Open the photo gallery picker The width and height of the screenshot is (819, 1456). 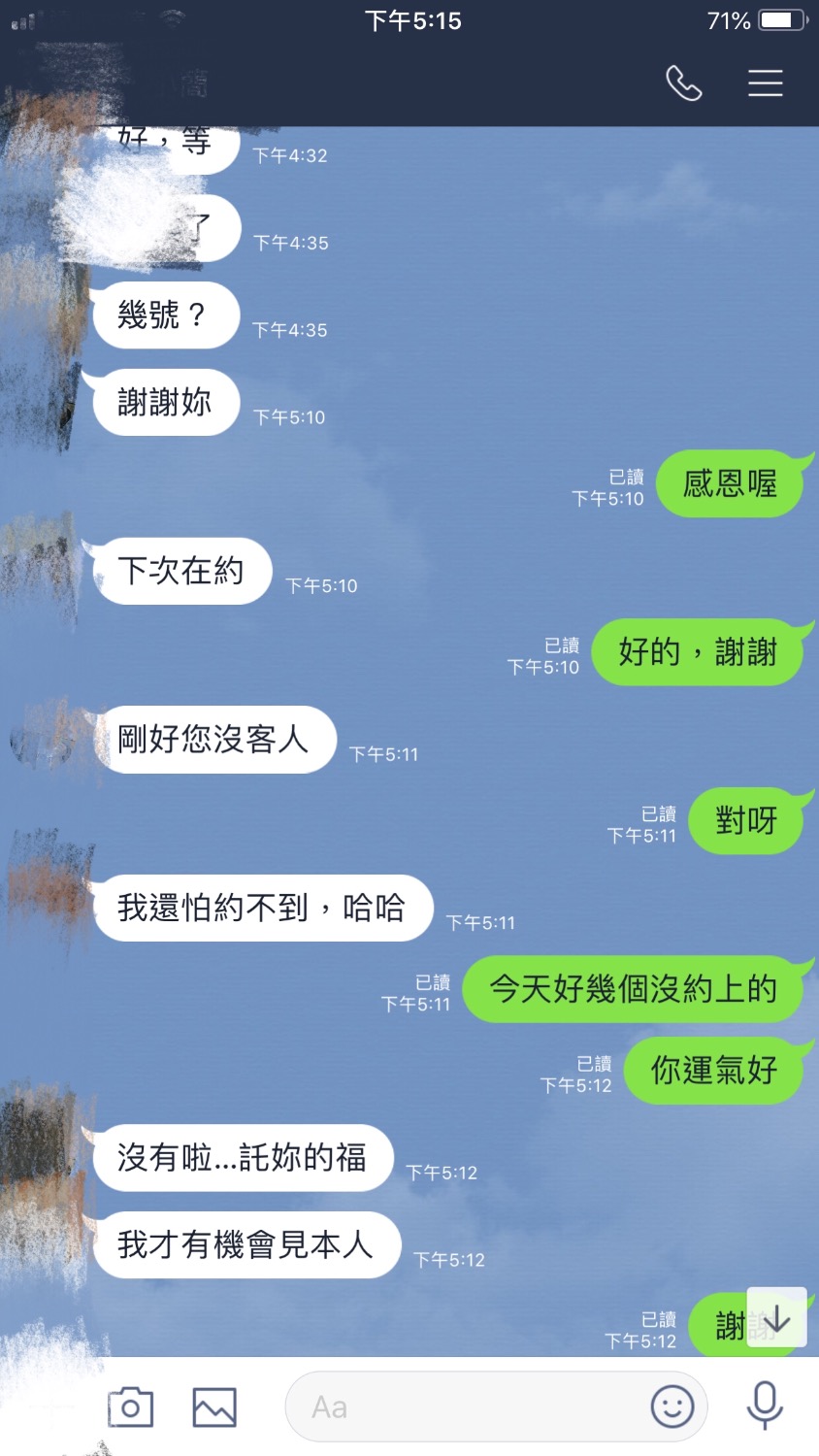coord(214,1406)
